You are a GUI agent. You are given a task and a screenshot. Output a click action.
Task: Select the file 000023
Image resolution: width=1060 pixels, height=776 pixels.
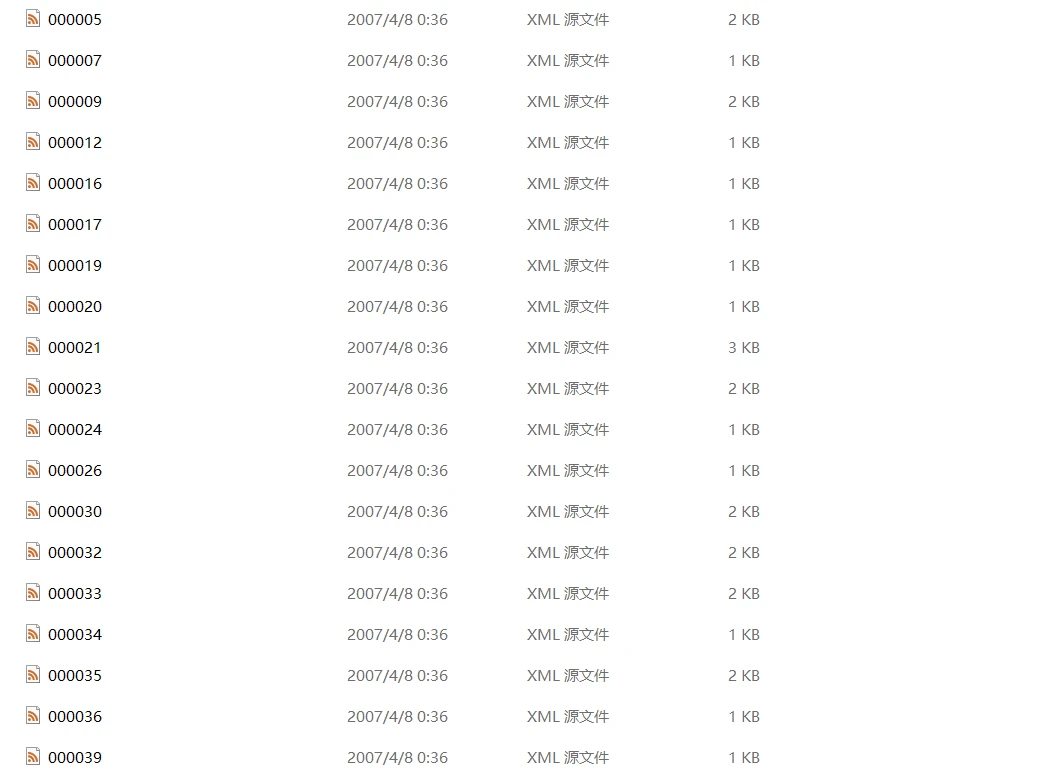[x=74, y=389]
